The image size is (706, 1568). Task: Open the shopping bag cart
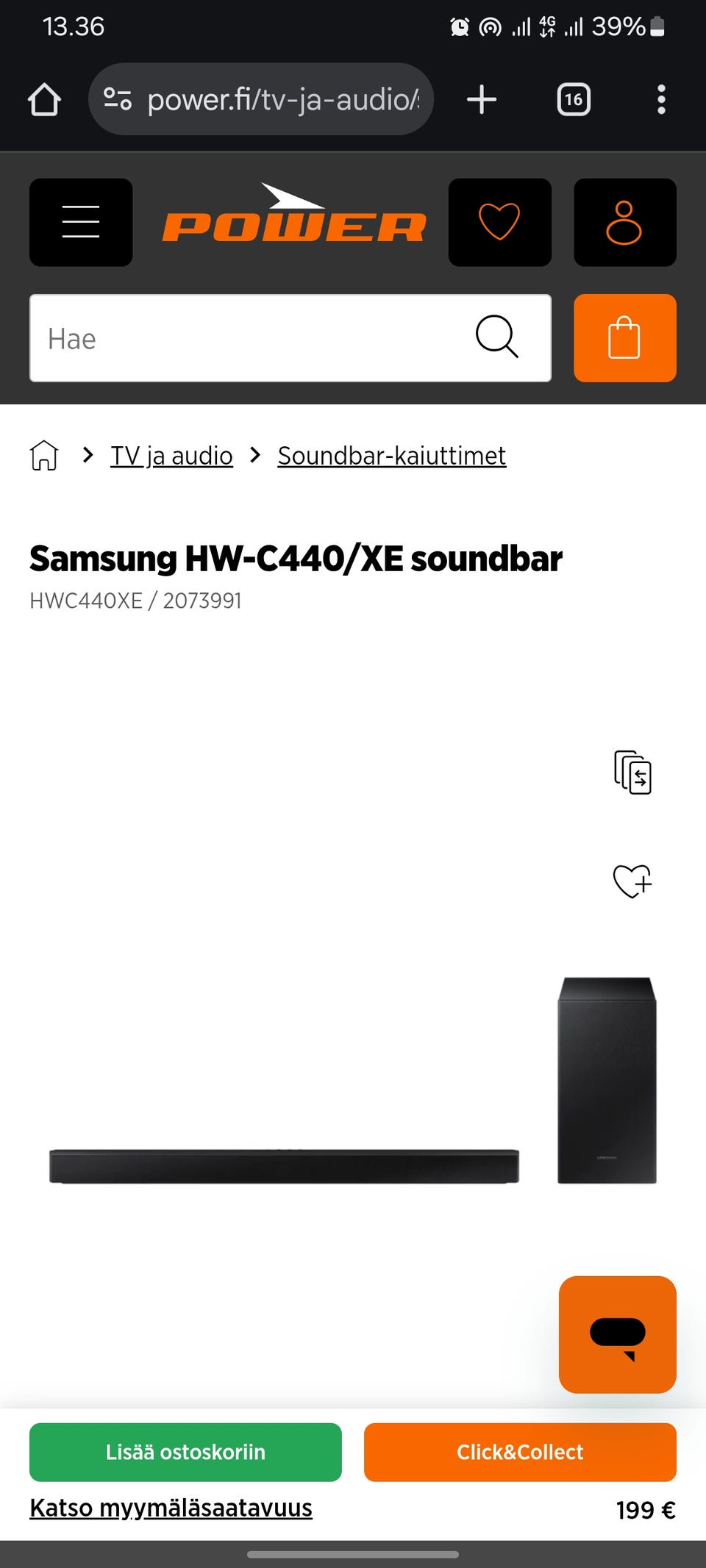624,338
